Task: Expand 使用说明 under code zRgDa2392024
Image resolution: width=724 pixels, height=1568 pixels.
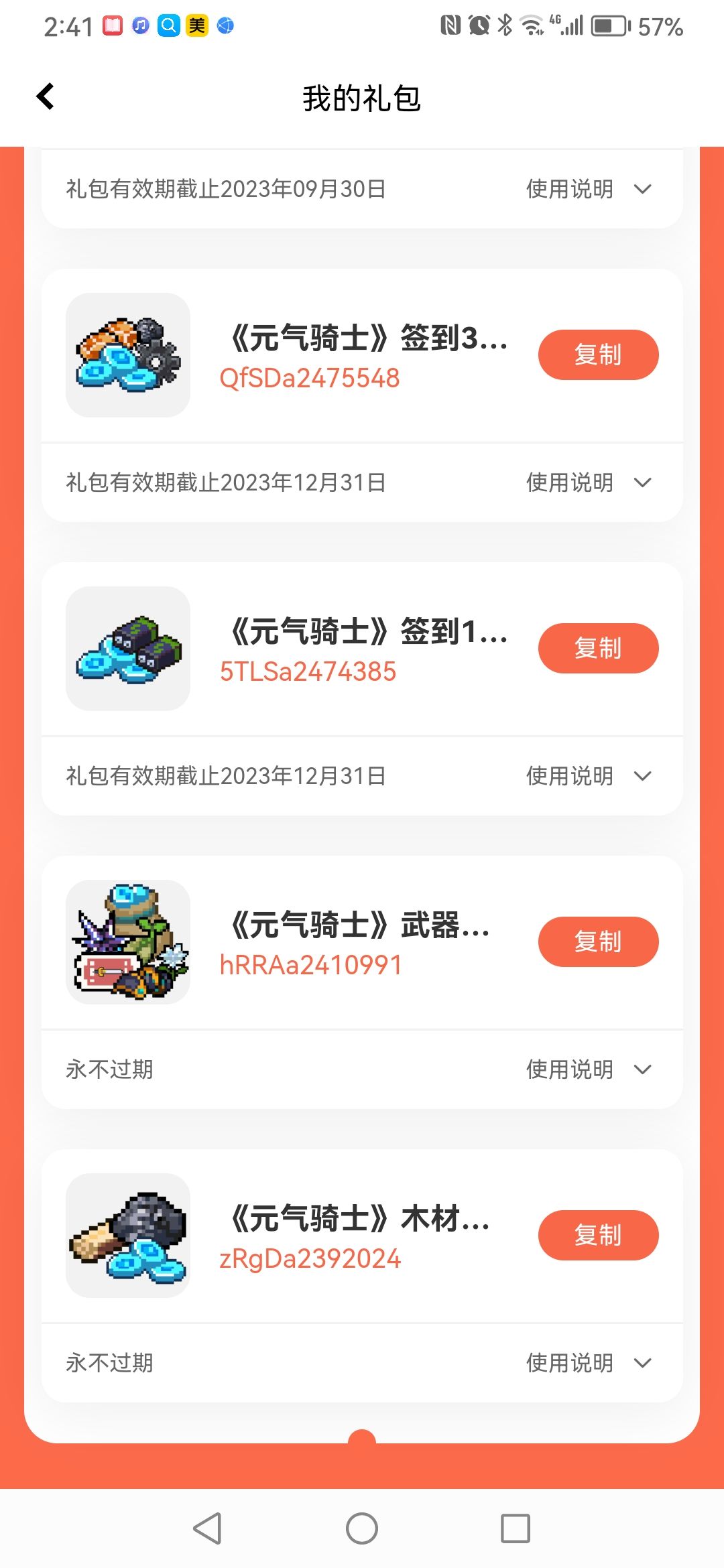Action: (x=589, y=1363)
